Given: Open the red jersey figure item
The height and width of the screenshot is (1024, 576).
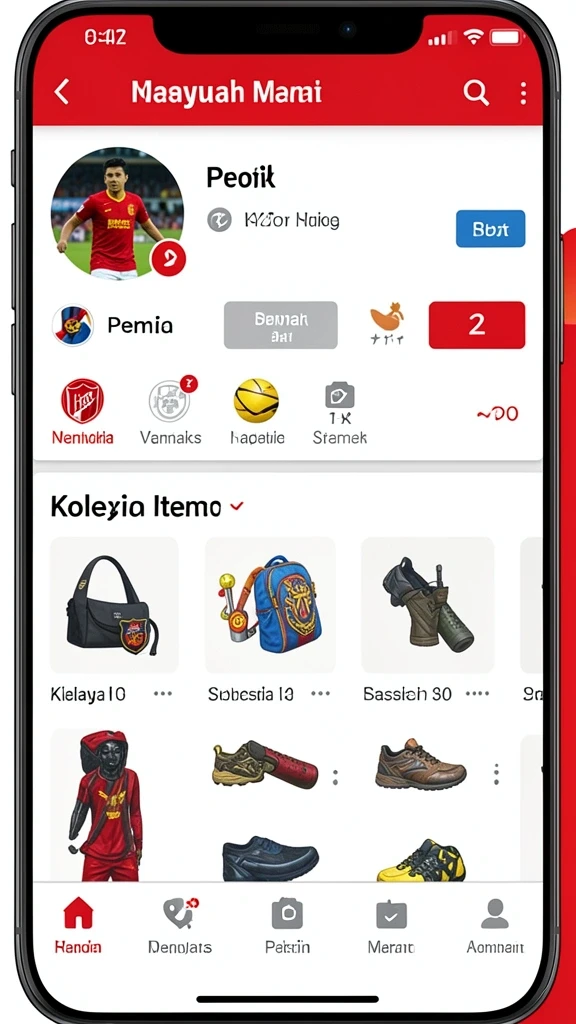Looking at the screenshot, I should (x=108, y=805).
